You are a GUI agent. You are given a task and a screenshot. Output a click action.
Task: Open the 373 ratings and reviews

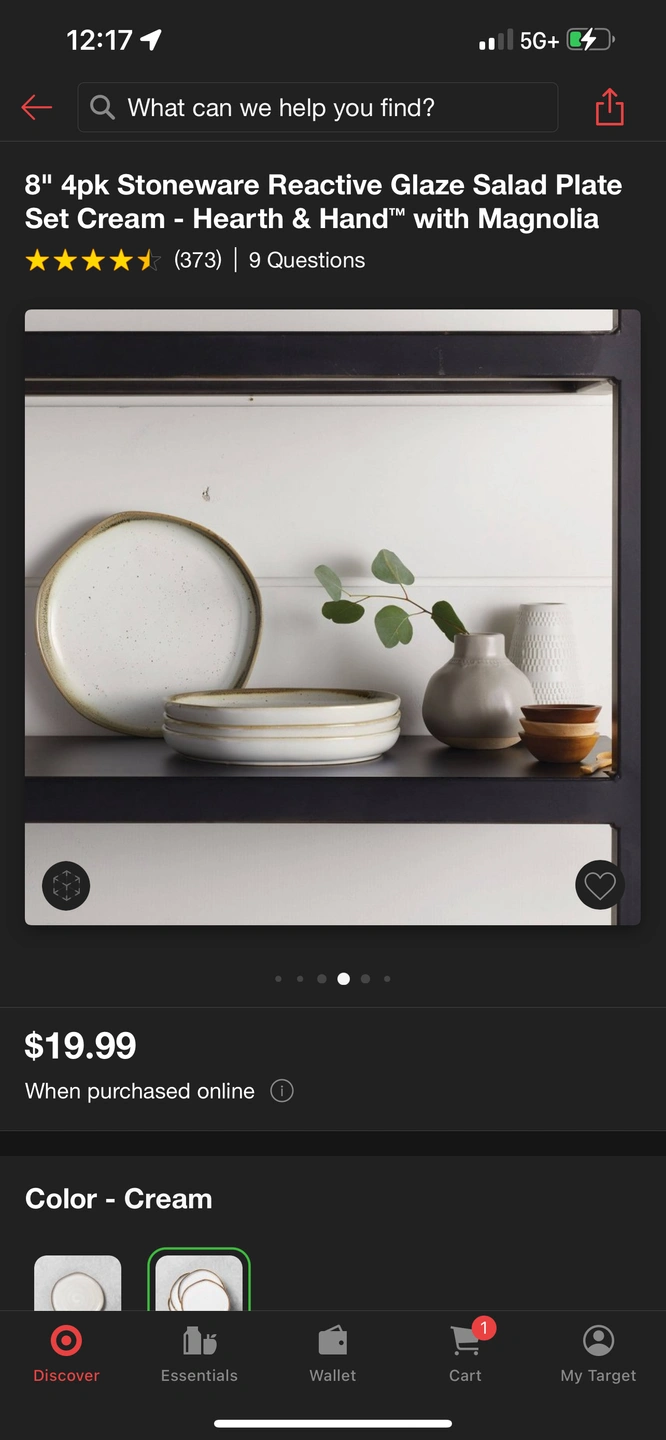(x=123, y=260)
